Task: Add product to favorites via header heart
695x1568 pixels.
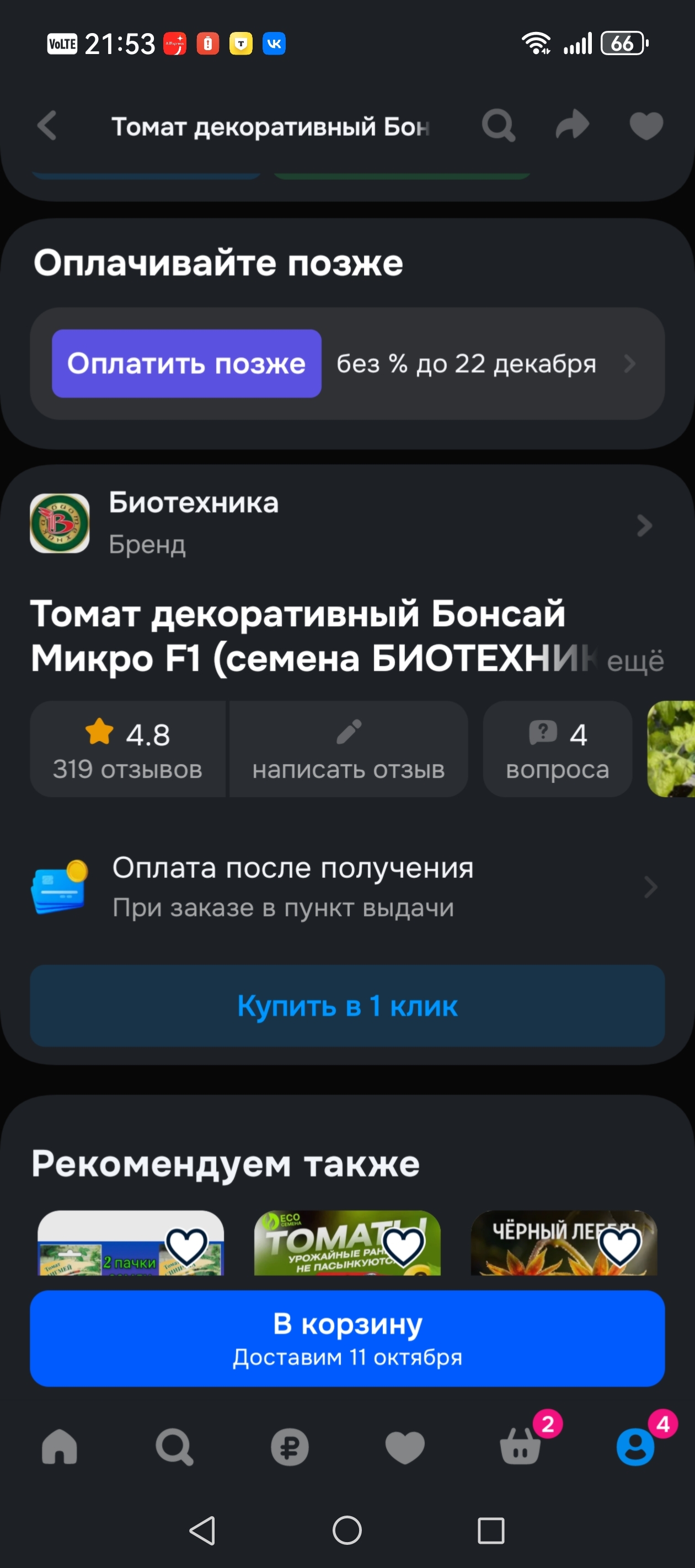Action: tap(646, 126)
